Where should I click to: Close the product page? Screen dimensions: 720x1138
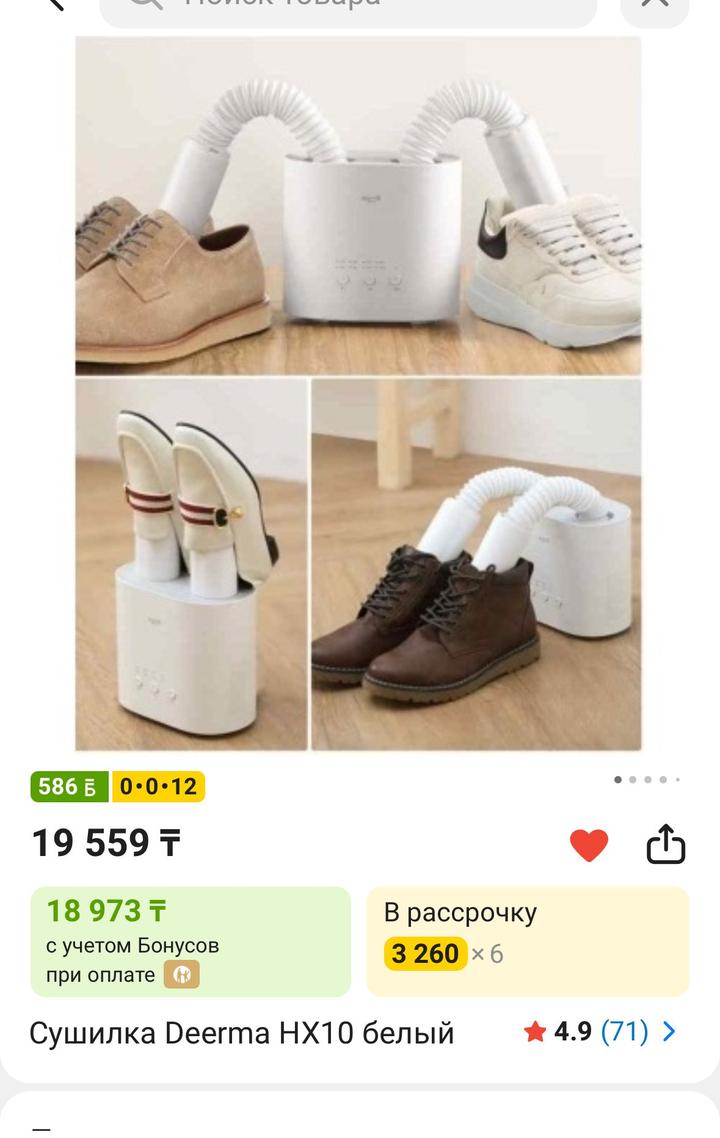click(655, 6)
